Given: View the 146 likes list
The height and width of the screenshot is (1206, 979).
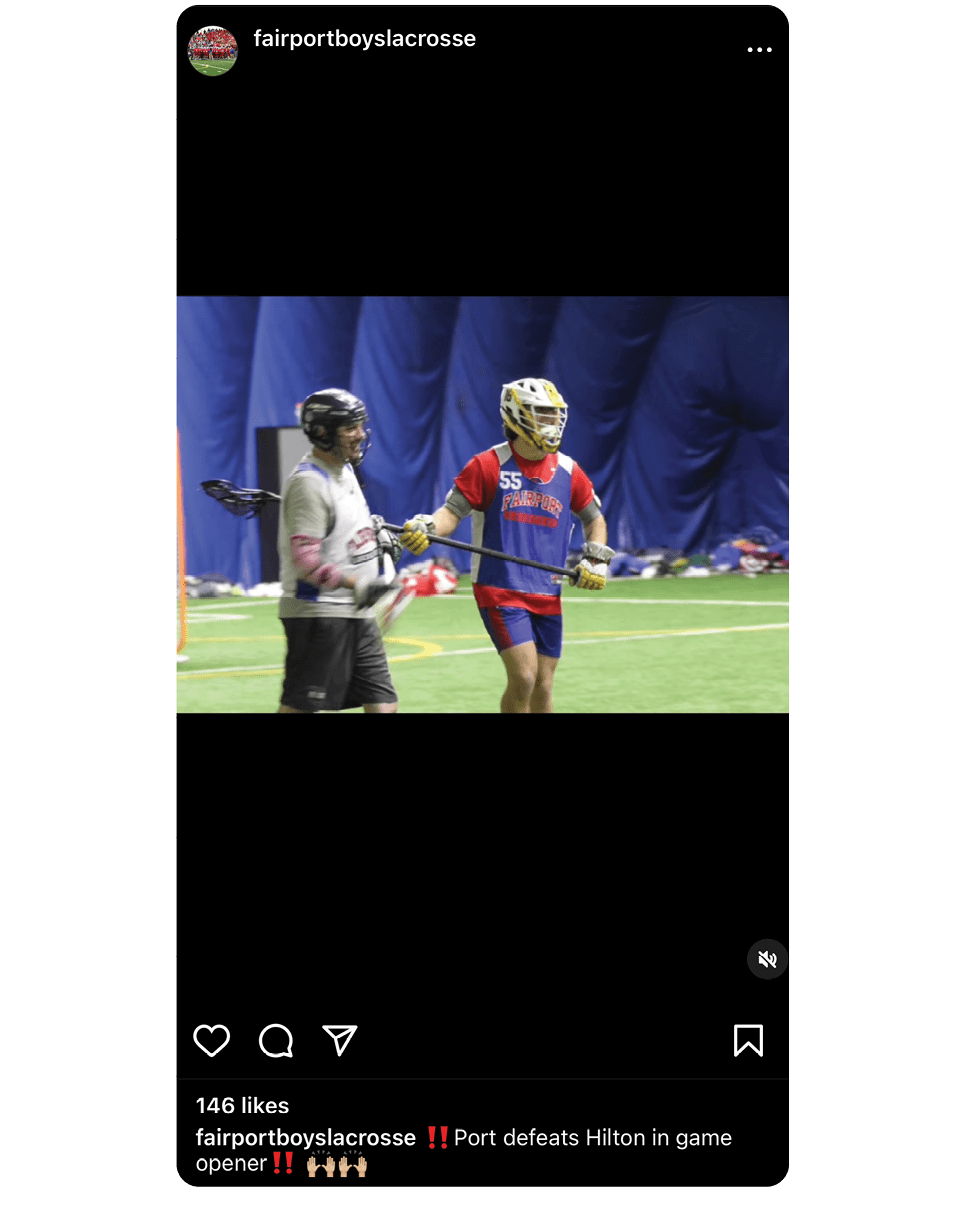Looking at the screenshot, I should (x=242, y=1106).
